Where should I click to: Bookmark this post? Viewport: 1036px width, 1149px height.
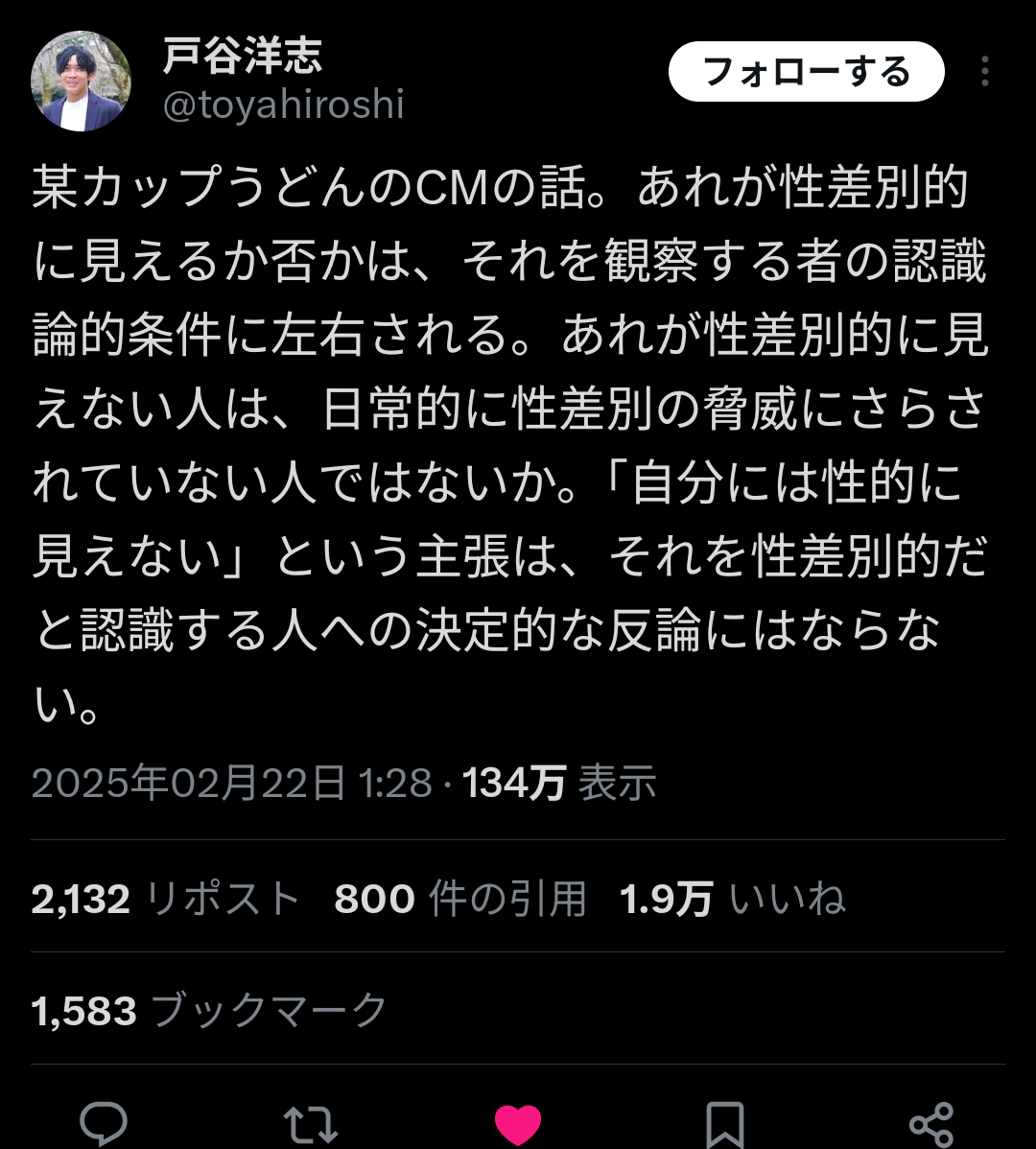(725, 1124)
